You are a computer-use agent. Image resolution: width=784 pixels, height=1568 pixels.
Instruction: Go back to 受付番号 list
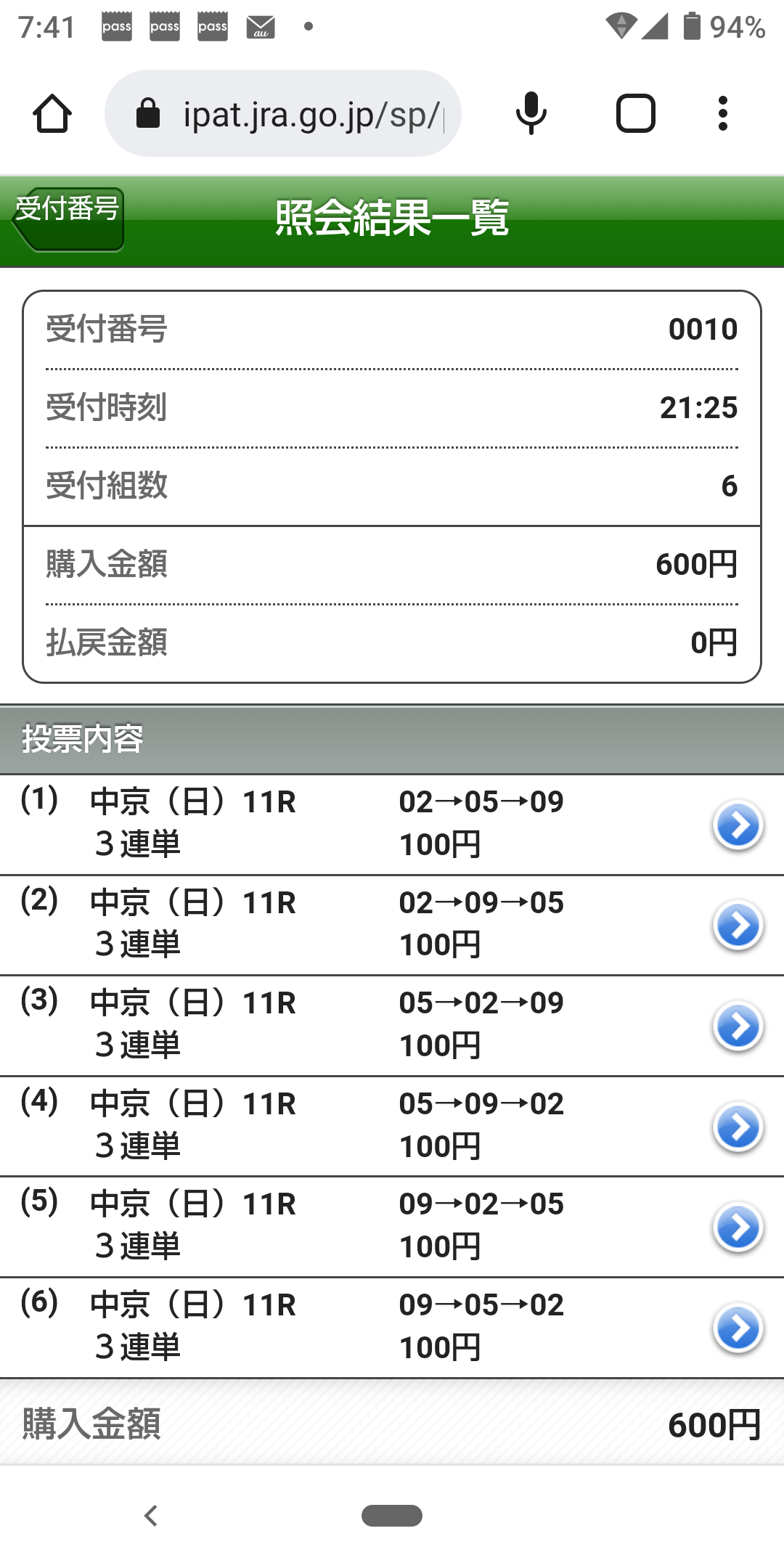(x=68, y=219)
